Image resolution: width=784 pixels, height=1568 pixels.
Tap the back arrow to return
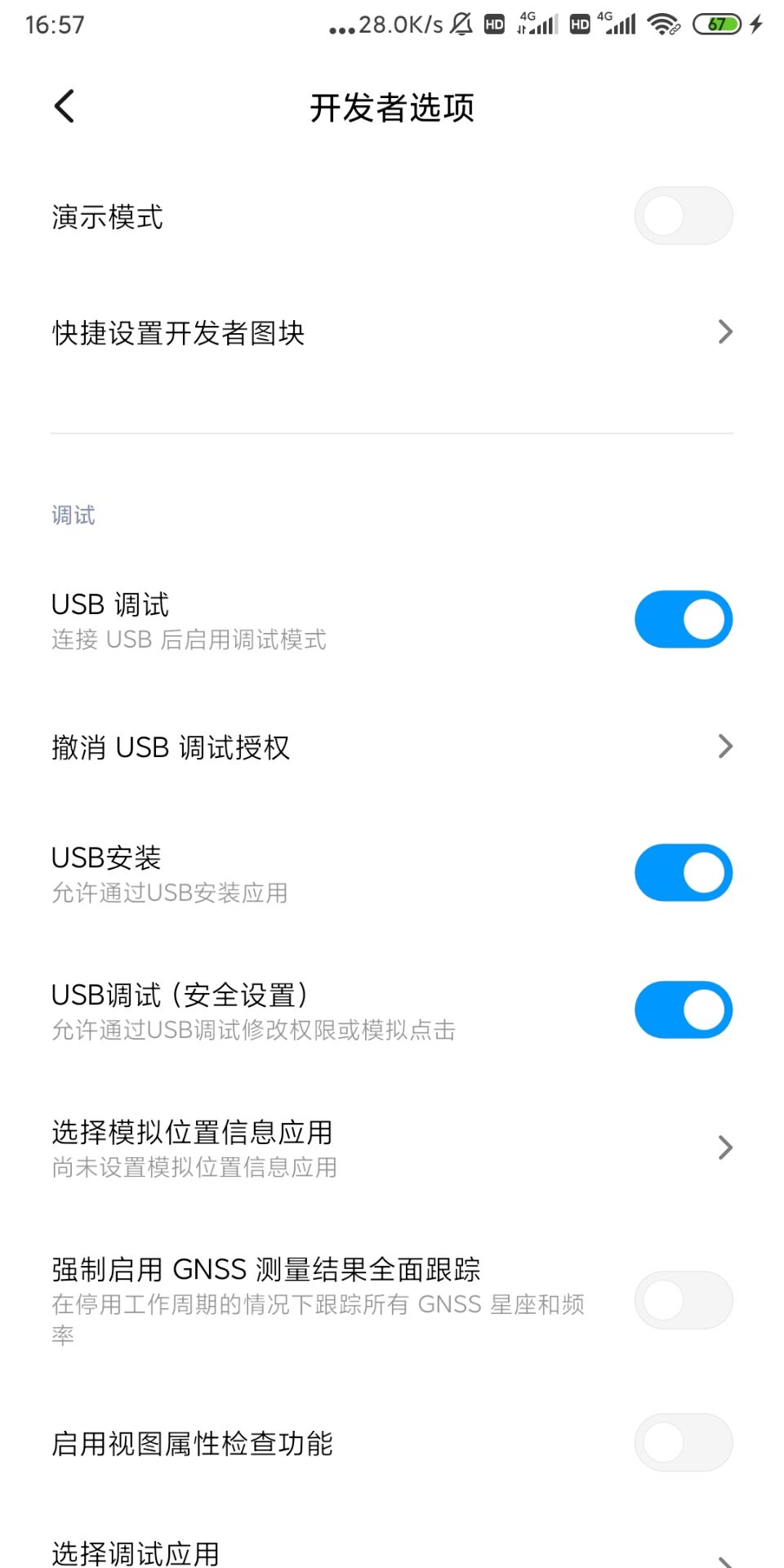pos(64,106)
